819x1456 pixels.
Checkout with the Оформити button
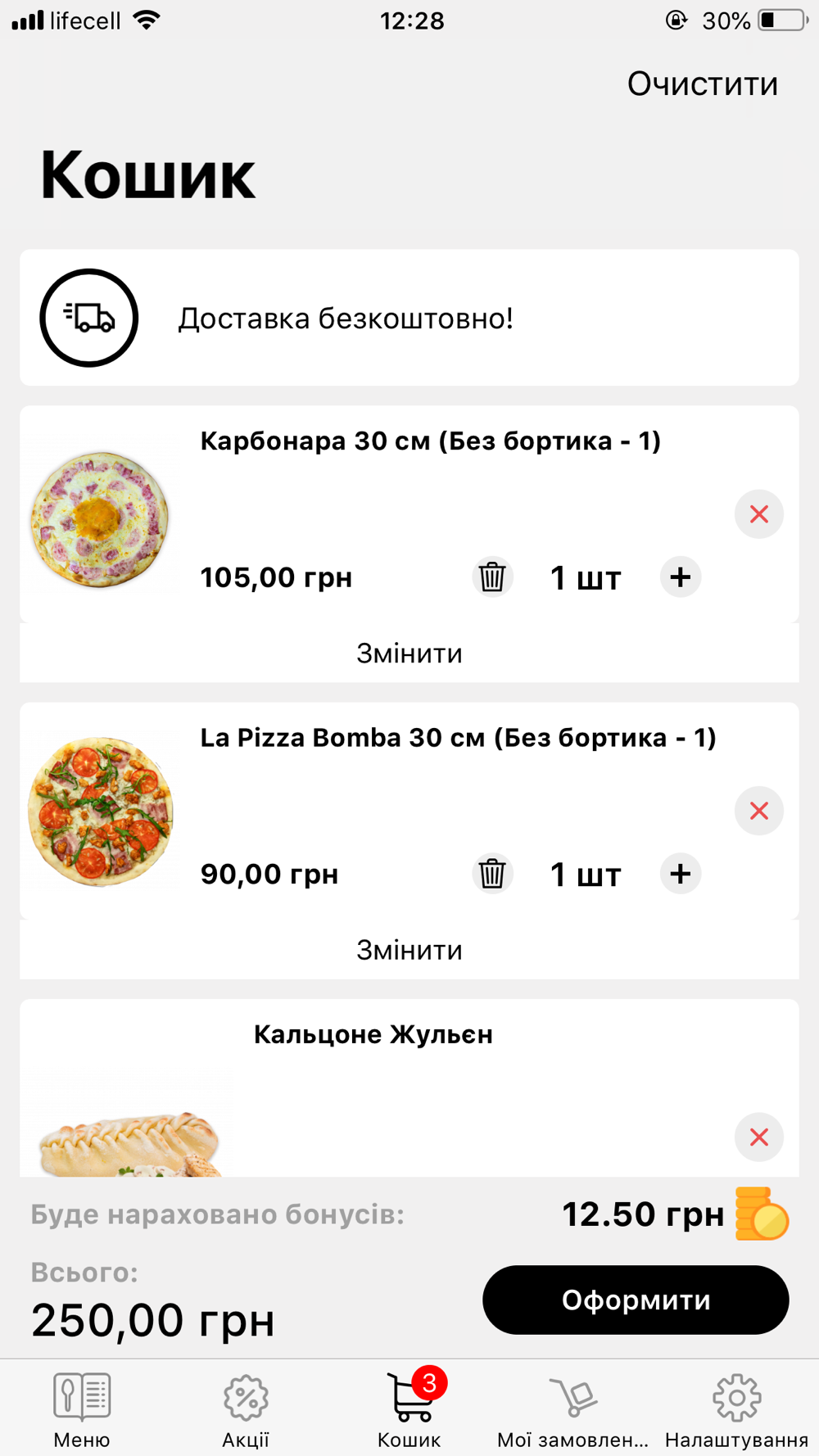[x=636, y=1300]
